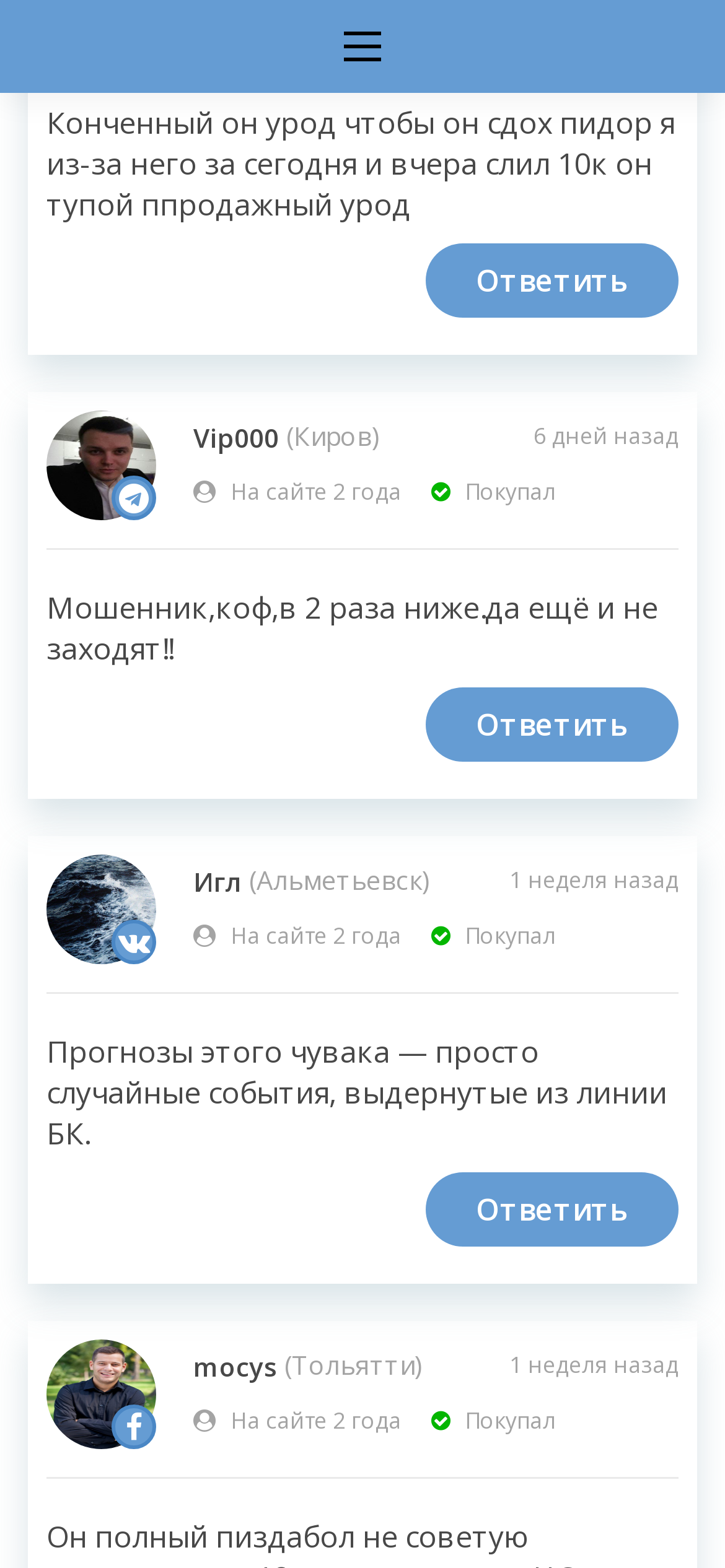This screenshot has width=725, height=1568.
Task: Reply to Игл's comment
Action: tap(551, 1209)
